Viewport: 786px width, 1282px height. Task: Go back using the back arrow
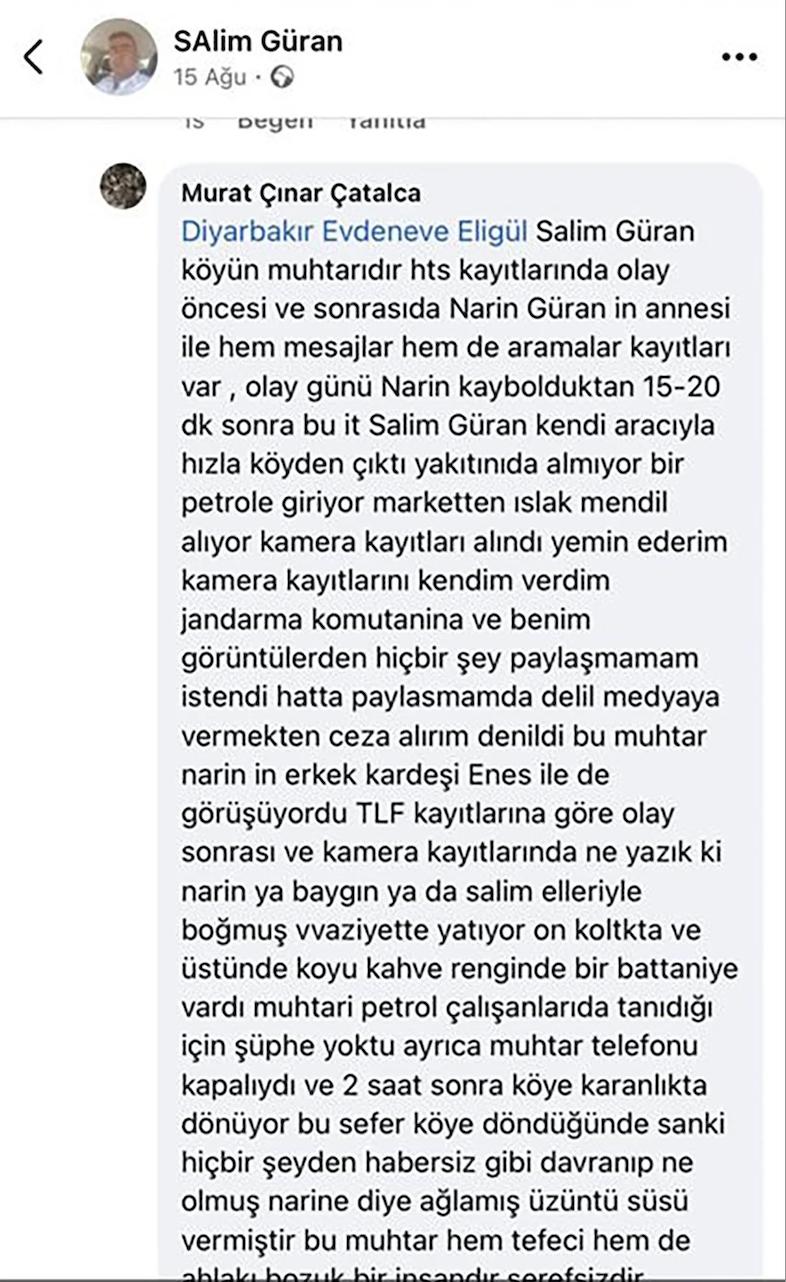[34, 57]
